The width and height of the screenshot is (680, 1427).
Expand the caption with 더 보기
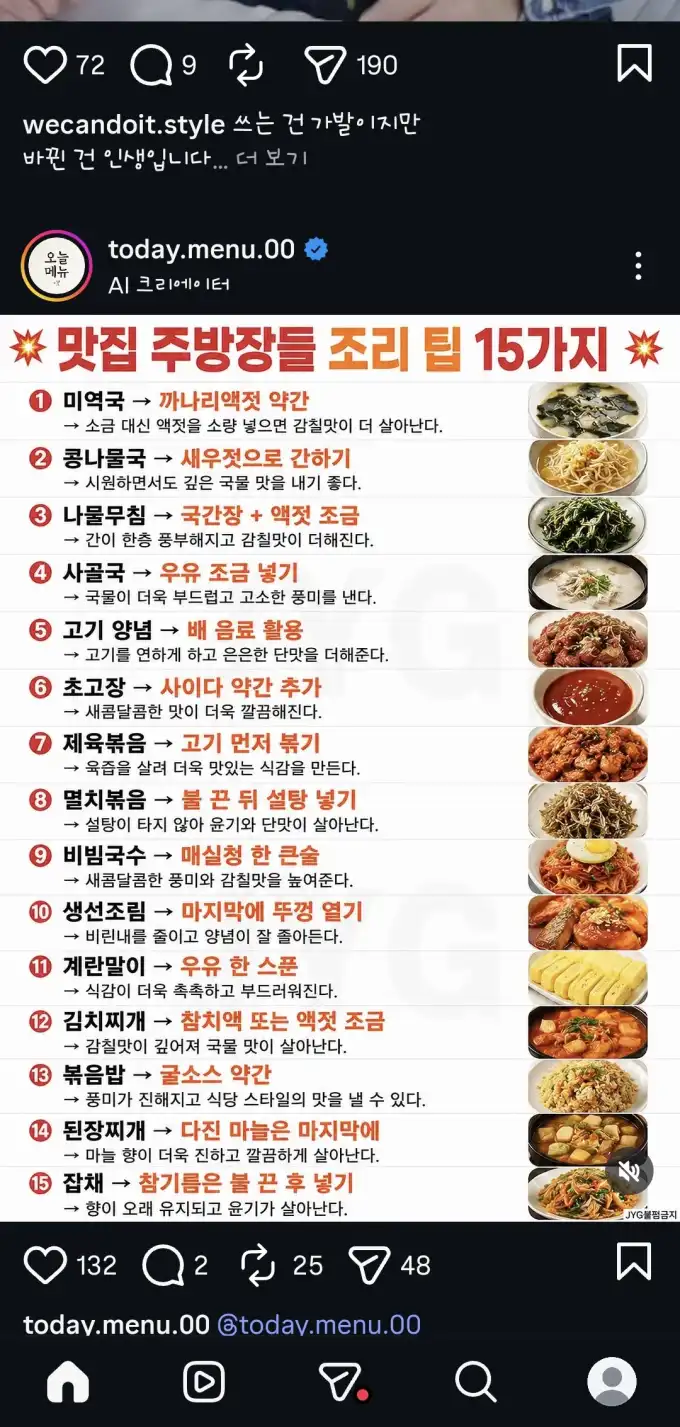(272, 158)
